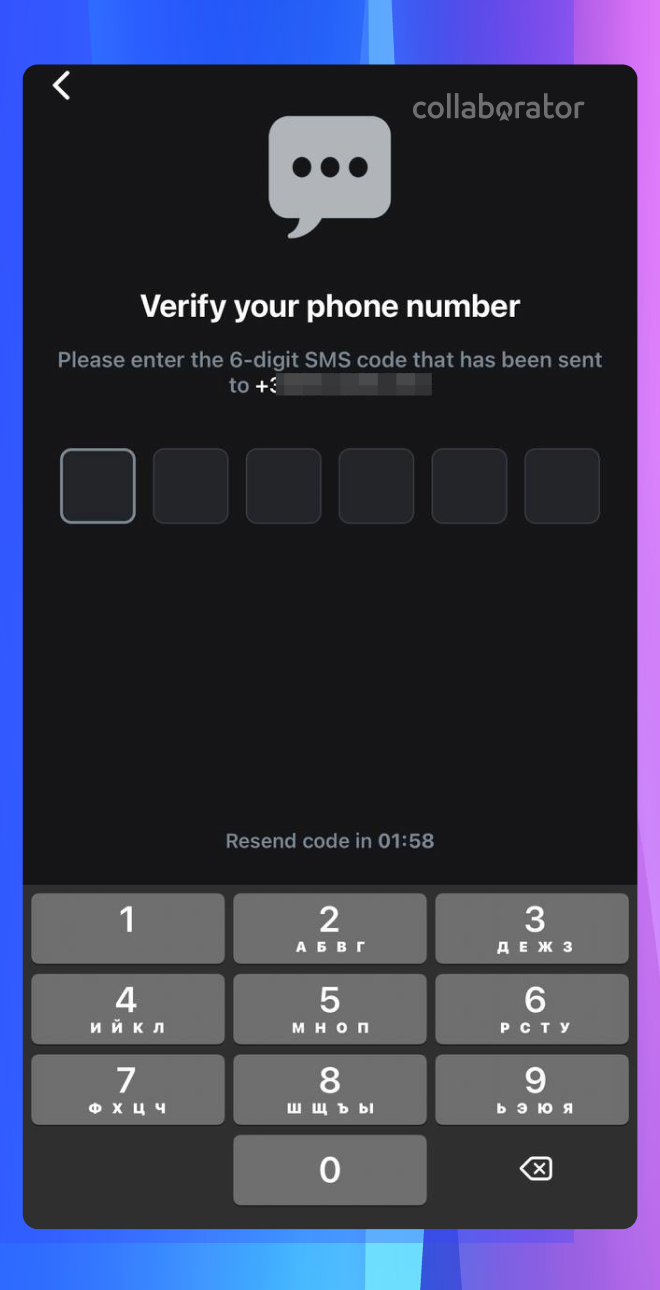Tap the 2 key on the keypad
Viewport: 660px width, 1290px height.
pos(330,928)
